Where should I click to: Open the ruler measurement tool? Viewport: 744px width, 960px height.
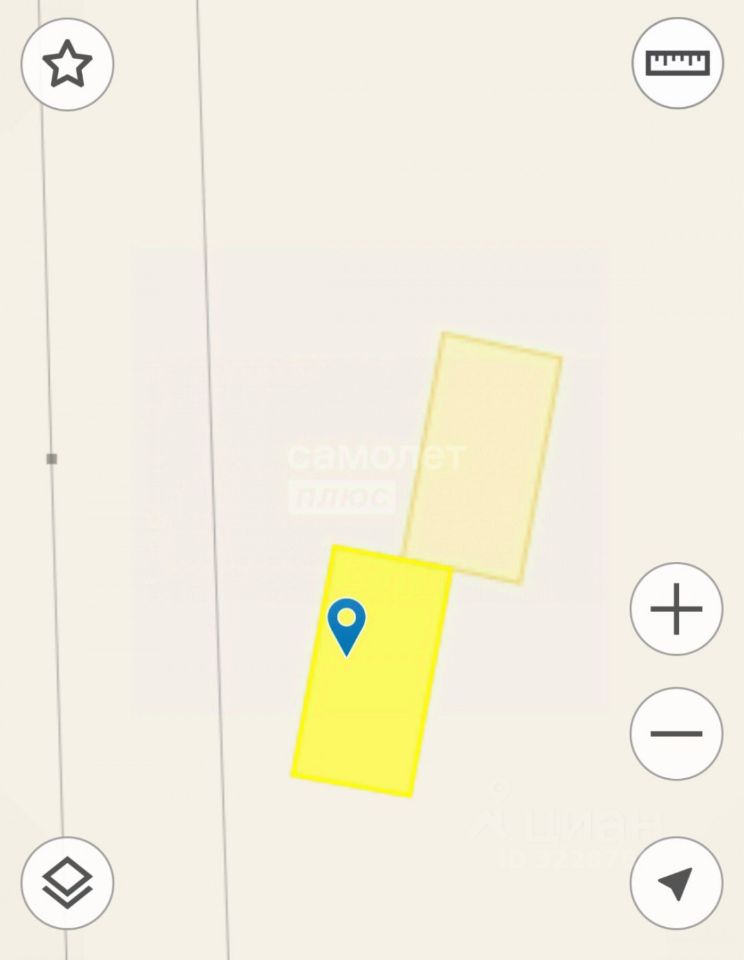point(677,63)
